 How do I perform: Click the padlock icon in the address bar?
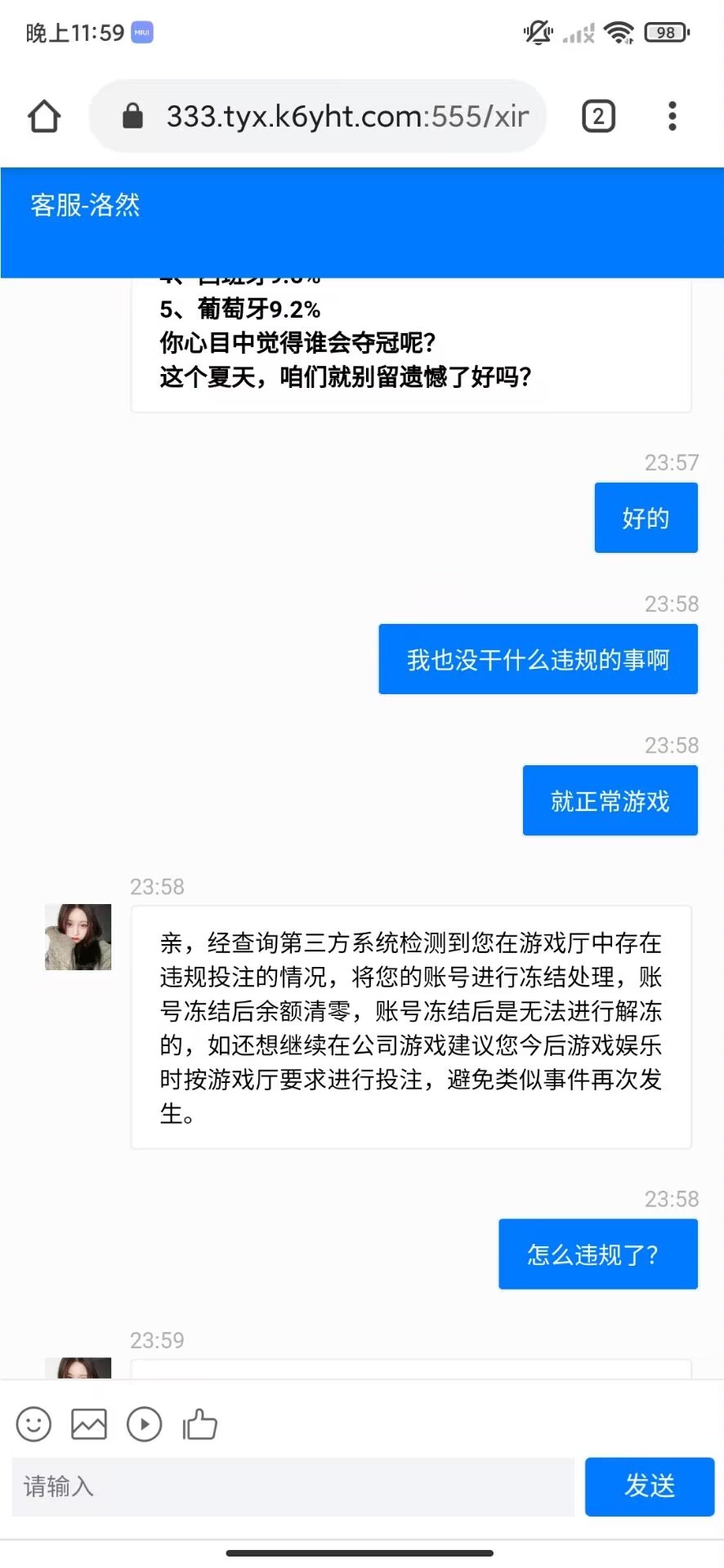tap(132, 116)
